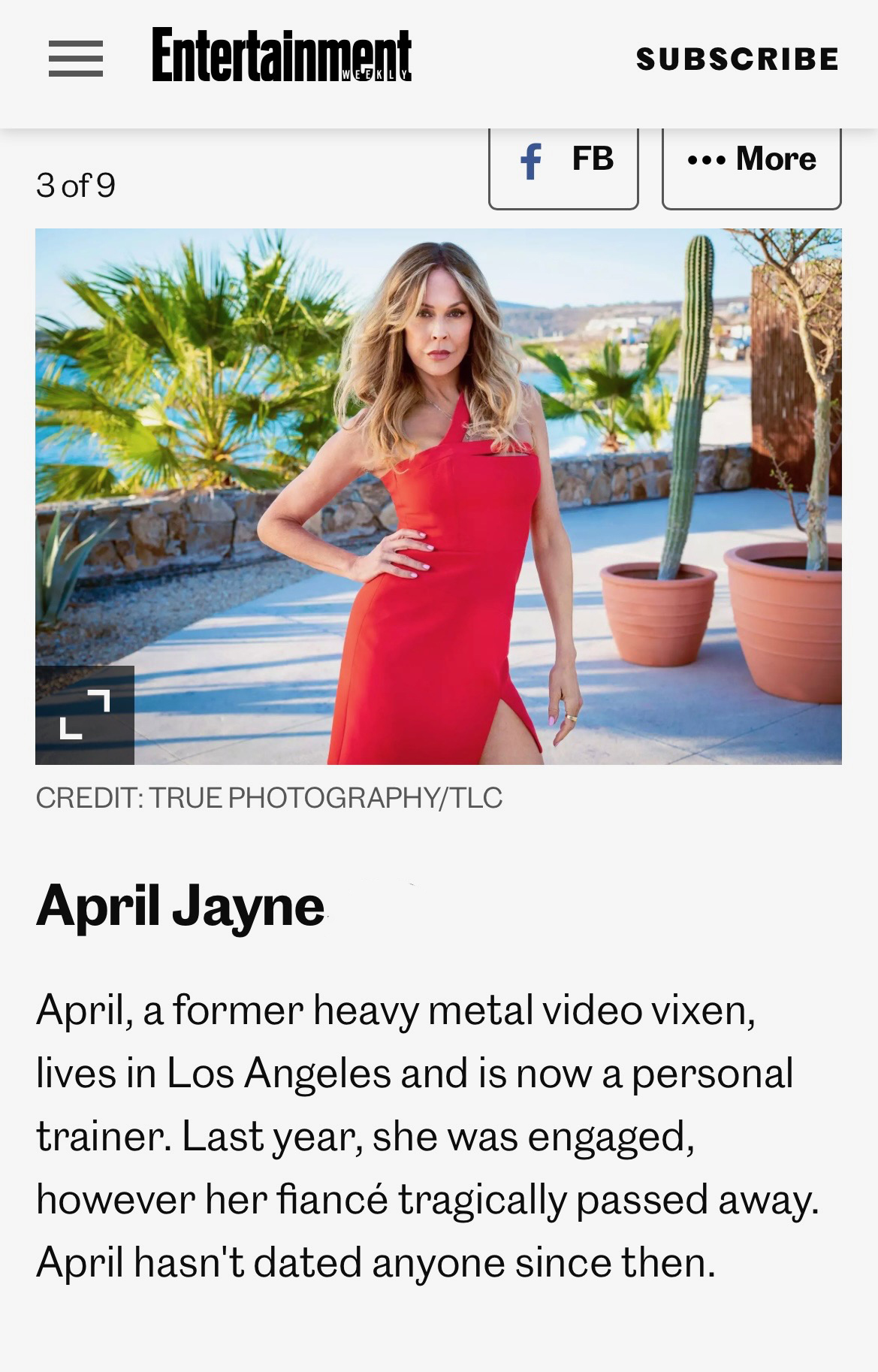Select the Facebook share icon

(532, 159)
